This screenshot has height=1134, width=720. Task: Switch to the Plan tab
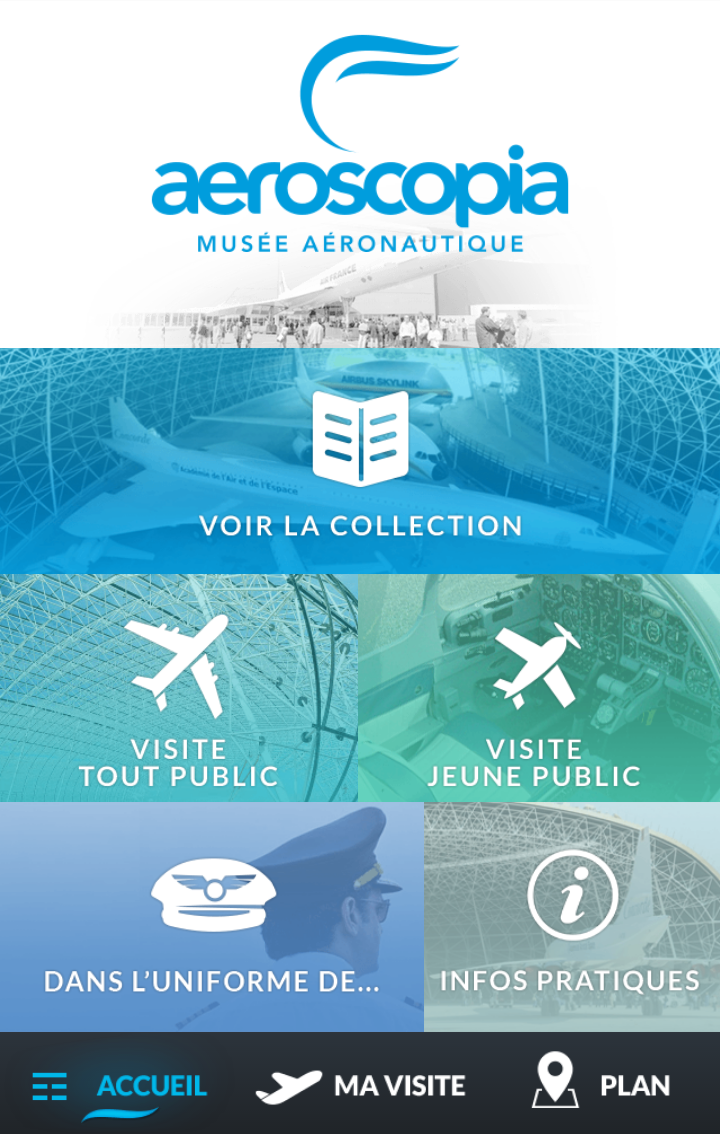[x=600, y=1085]
